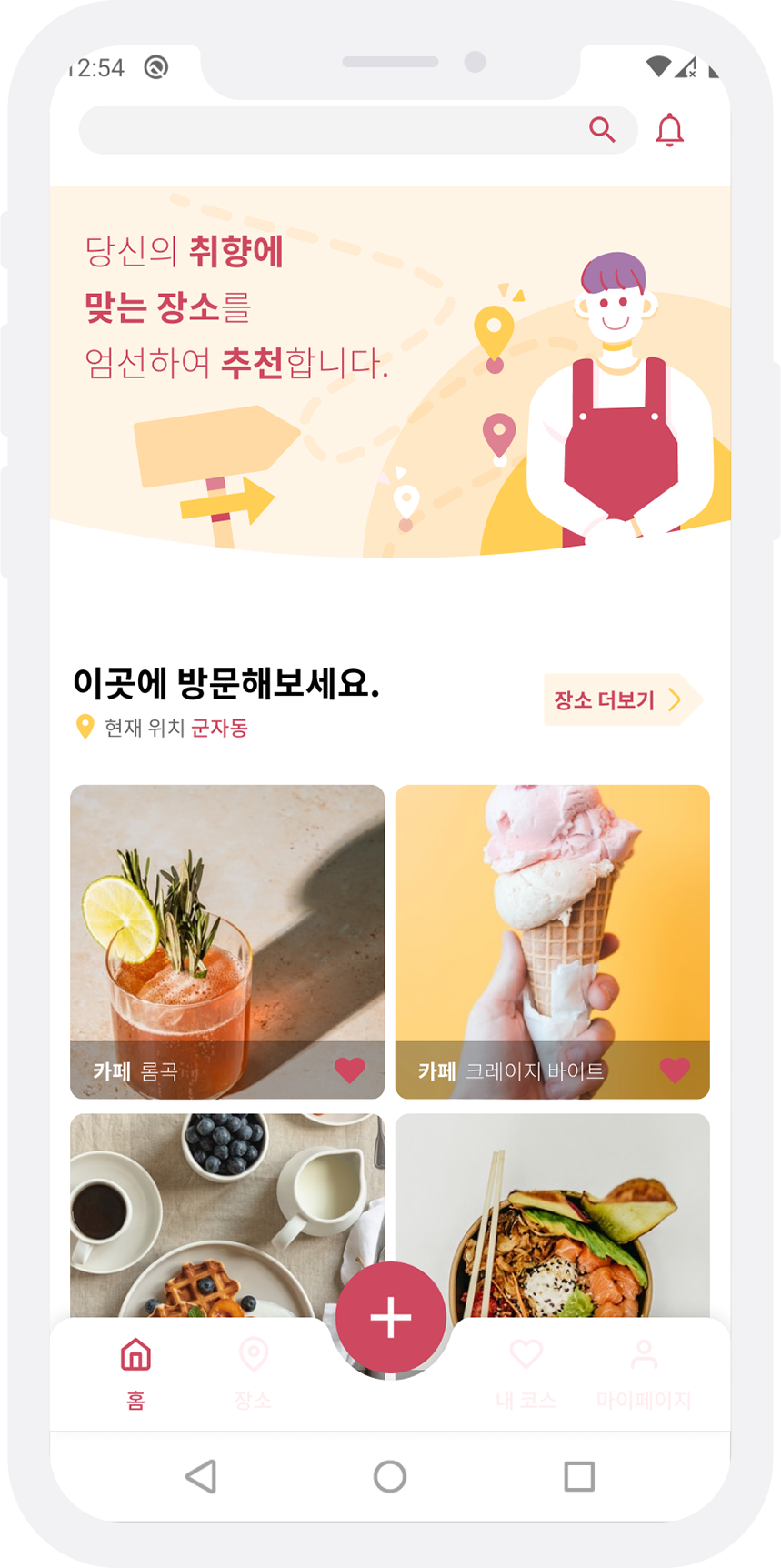
Task: Go back with system back button
Action: click(201, 1476)
